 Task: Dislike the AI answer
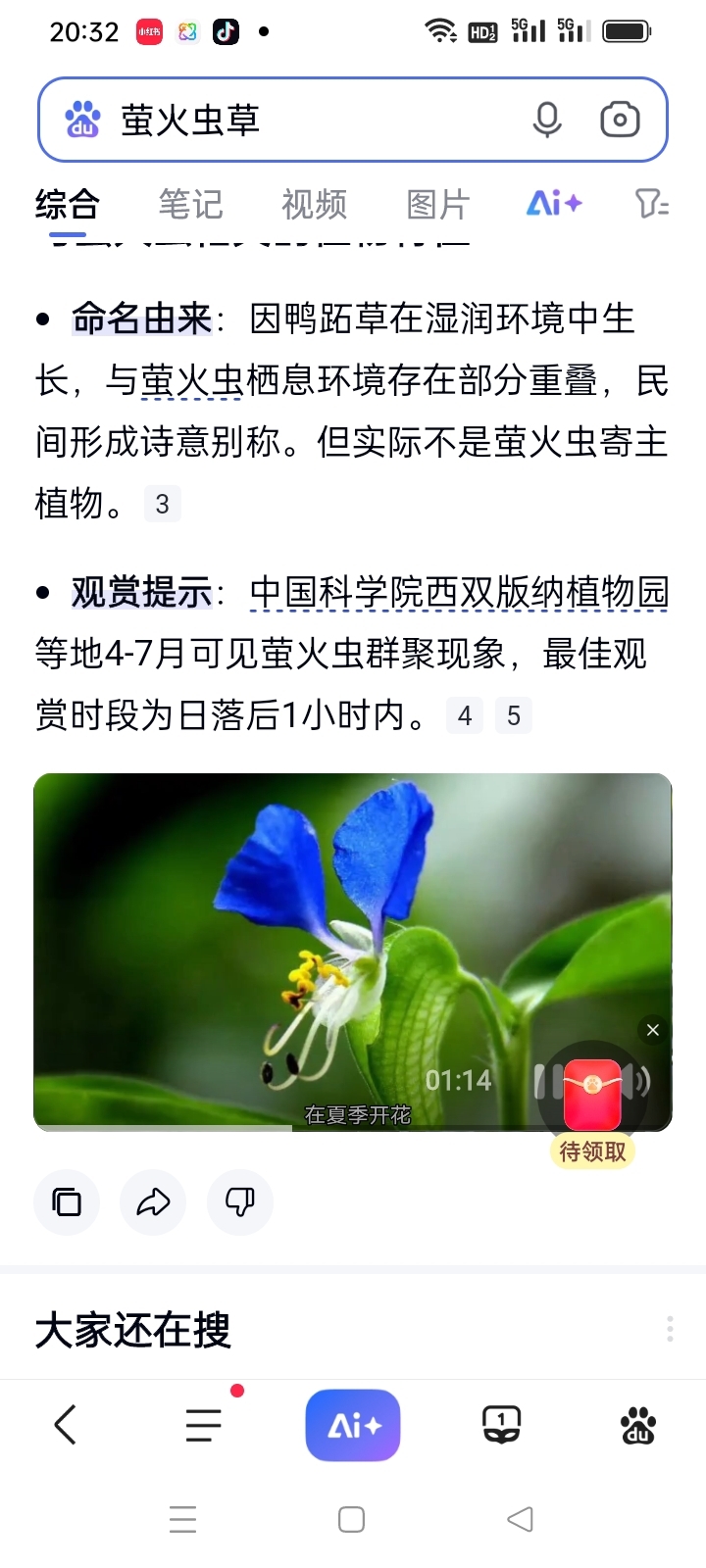coord(240,1201)
